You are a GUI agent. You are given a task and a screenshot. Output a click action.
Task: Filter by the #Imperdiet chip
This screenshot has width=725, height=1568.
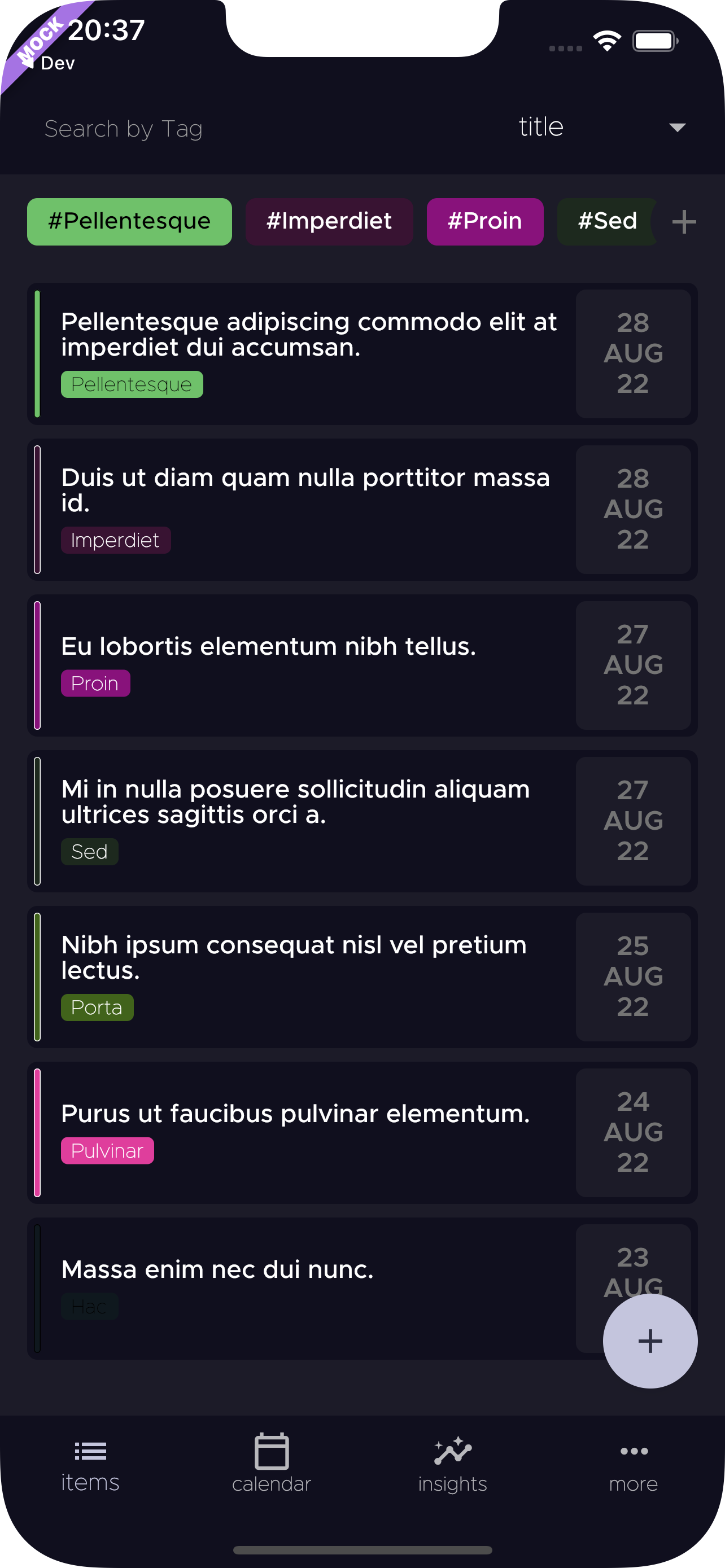pyautogui.click(x=329, y=222)
